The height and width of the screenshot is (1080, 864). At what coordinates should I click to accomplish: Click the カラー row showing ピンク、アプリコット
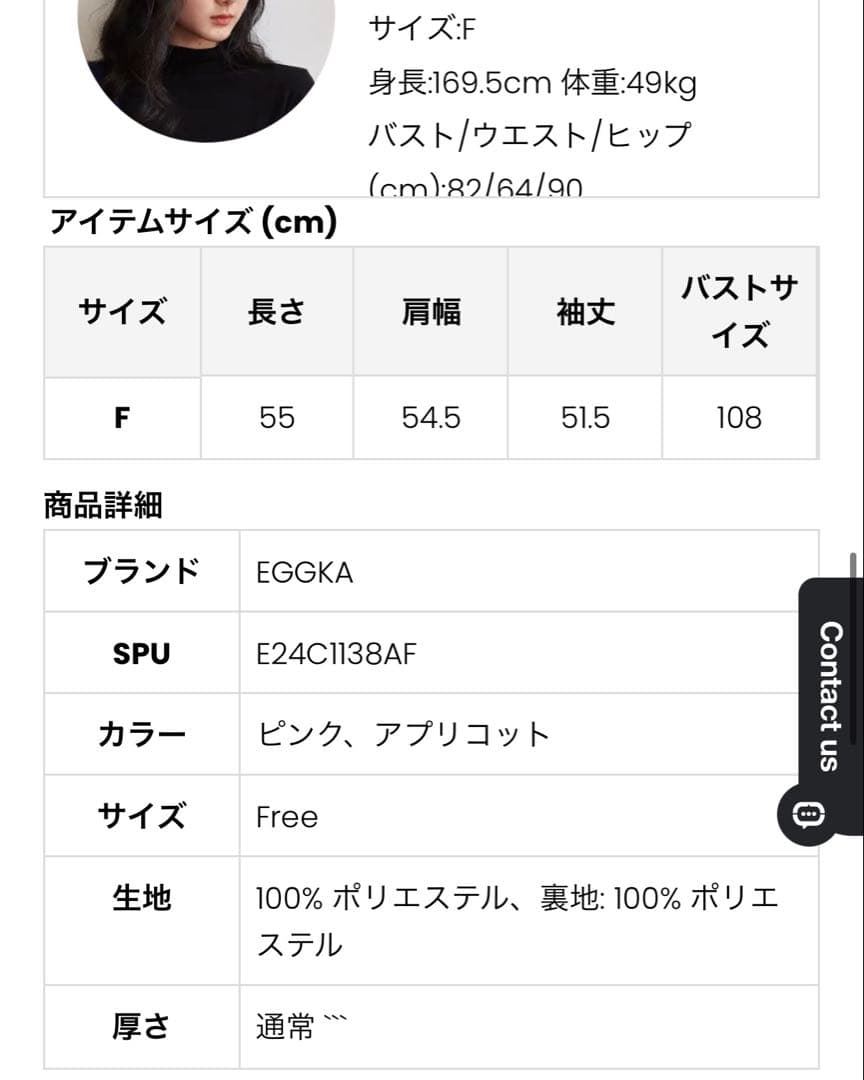(400, 734)
